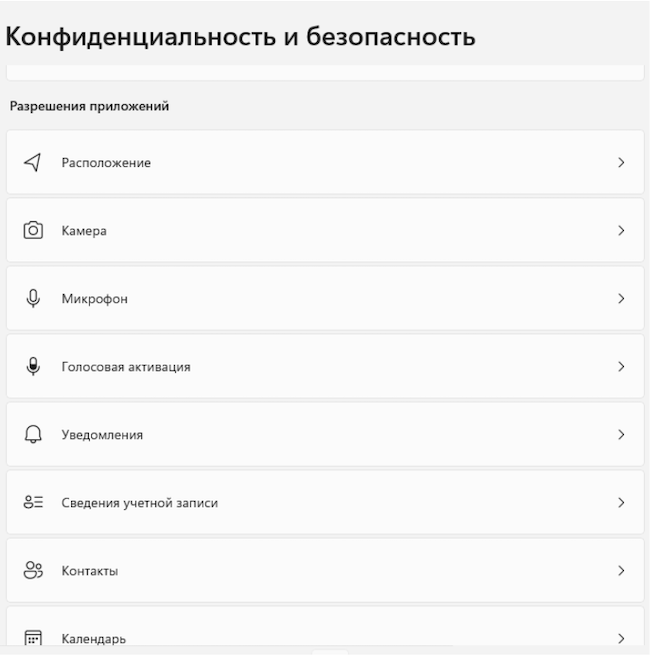Open Сведения учетной записи permissions

tap(325, 502)
